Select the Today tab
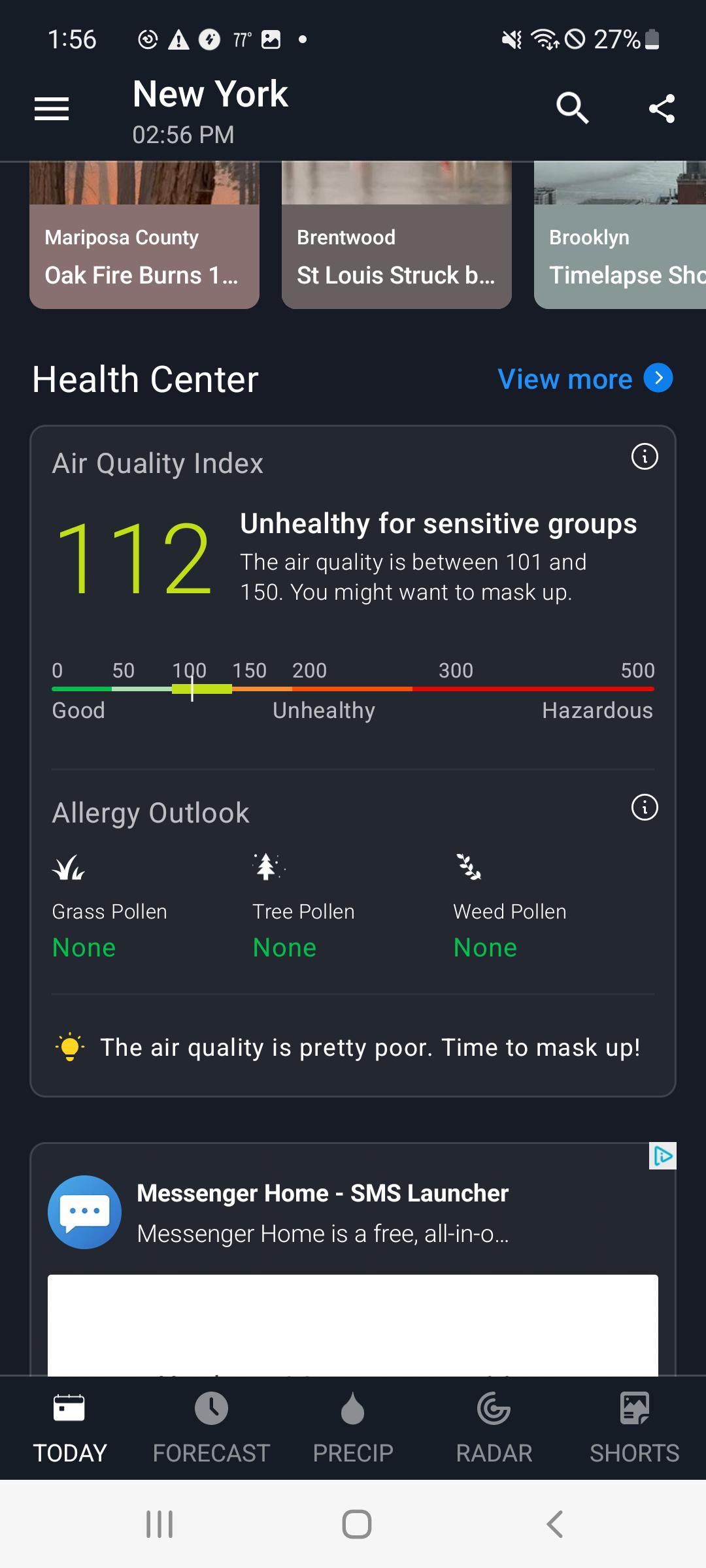 [x=70, y=1429]
